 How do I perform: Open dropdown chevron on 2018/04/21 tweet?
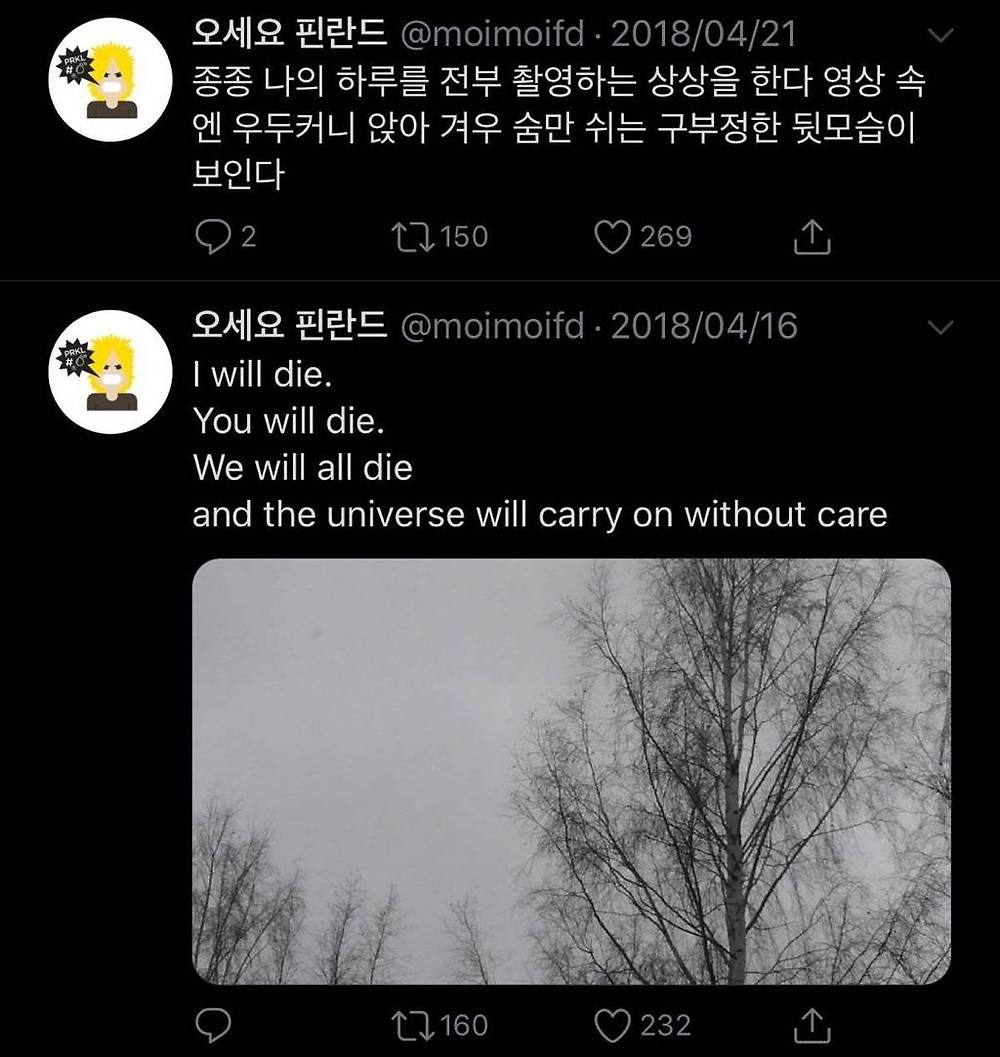[942, 37]
